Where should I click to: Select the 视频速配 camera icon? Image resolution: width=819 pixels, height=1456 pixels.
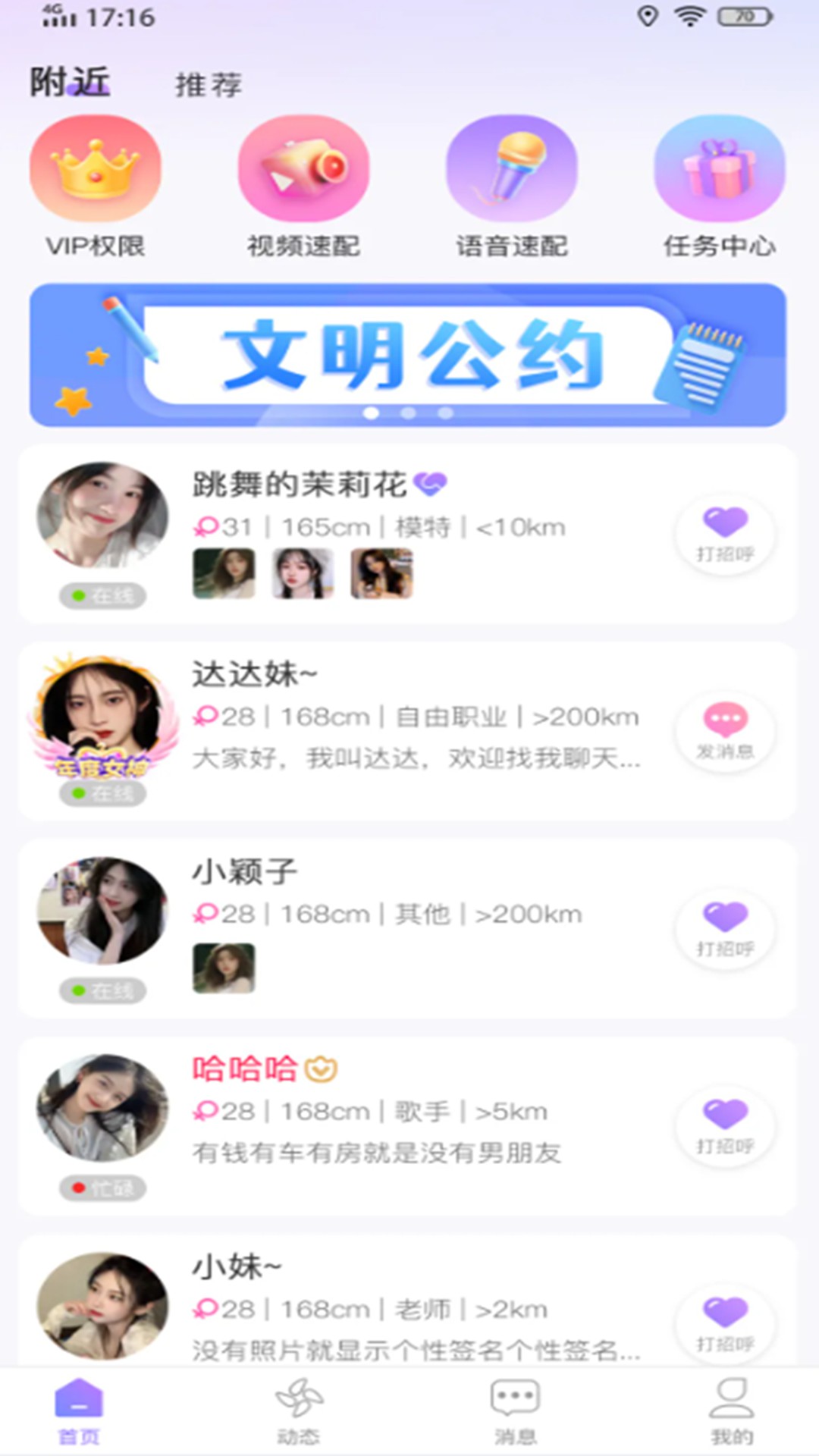[303, 168]
